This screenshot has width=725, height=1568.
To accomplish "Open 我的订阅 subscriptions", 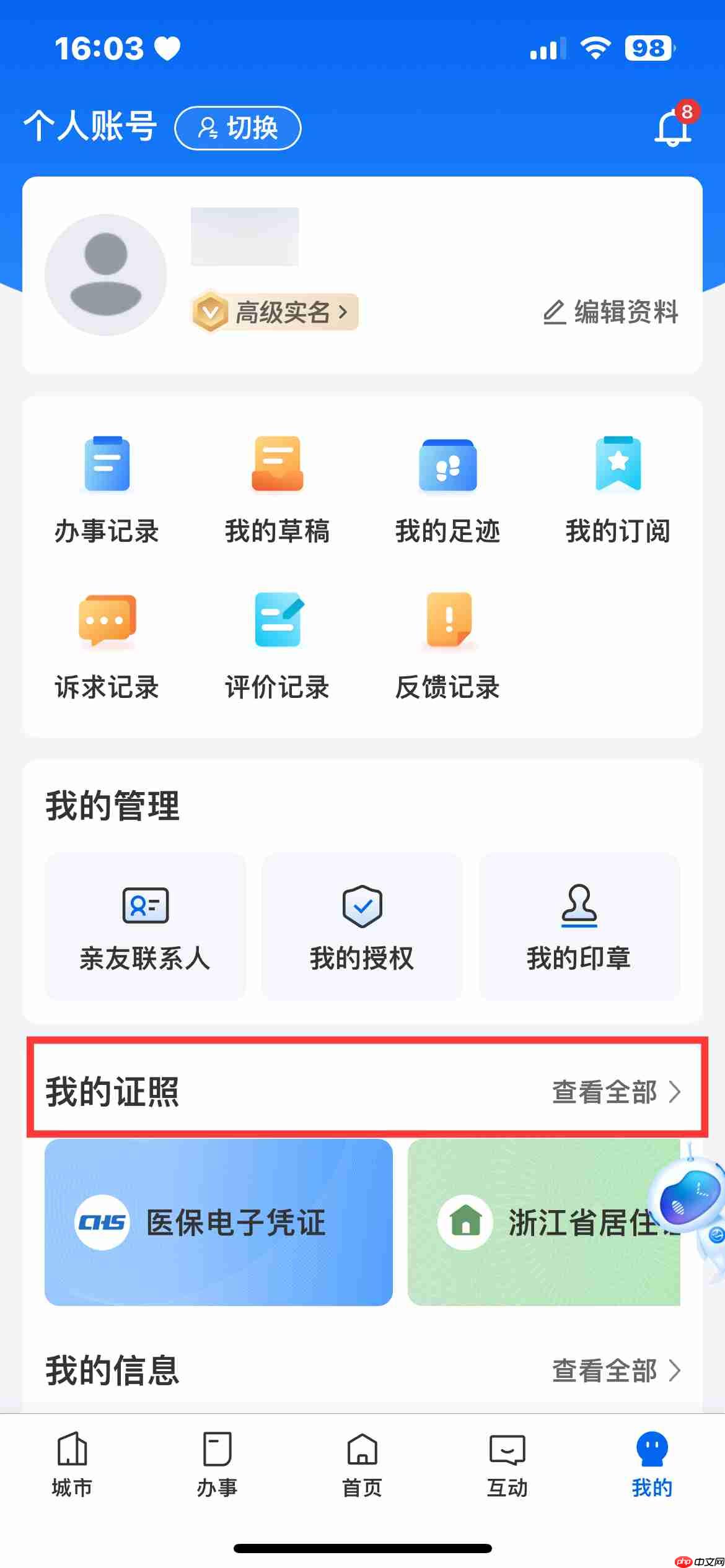I will pos(618,489).
